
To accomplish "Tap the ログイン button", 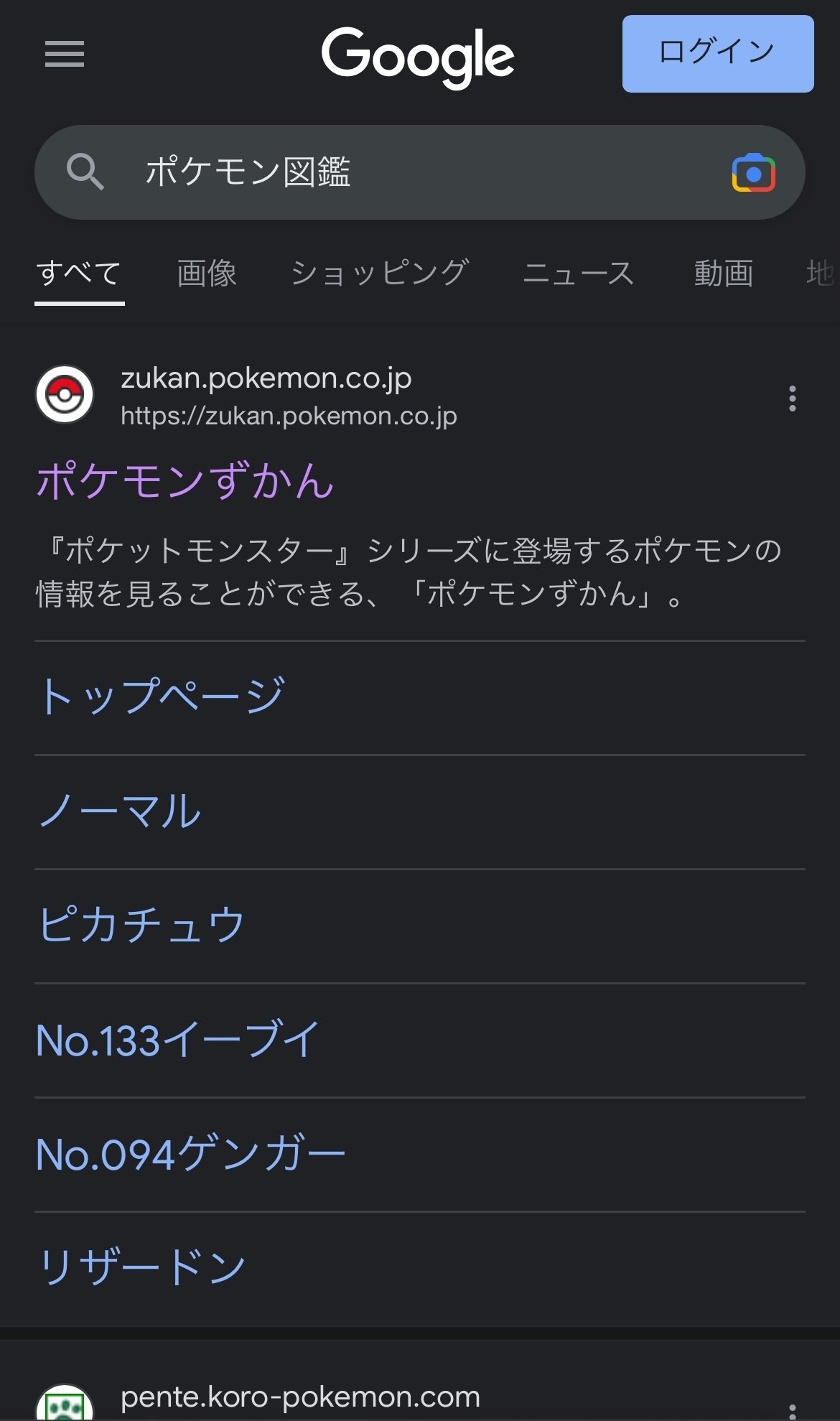I will 718,54.
